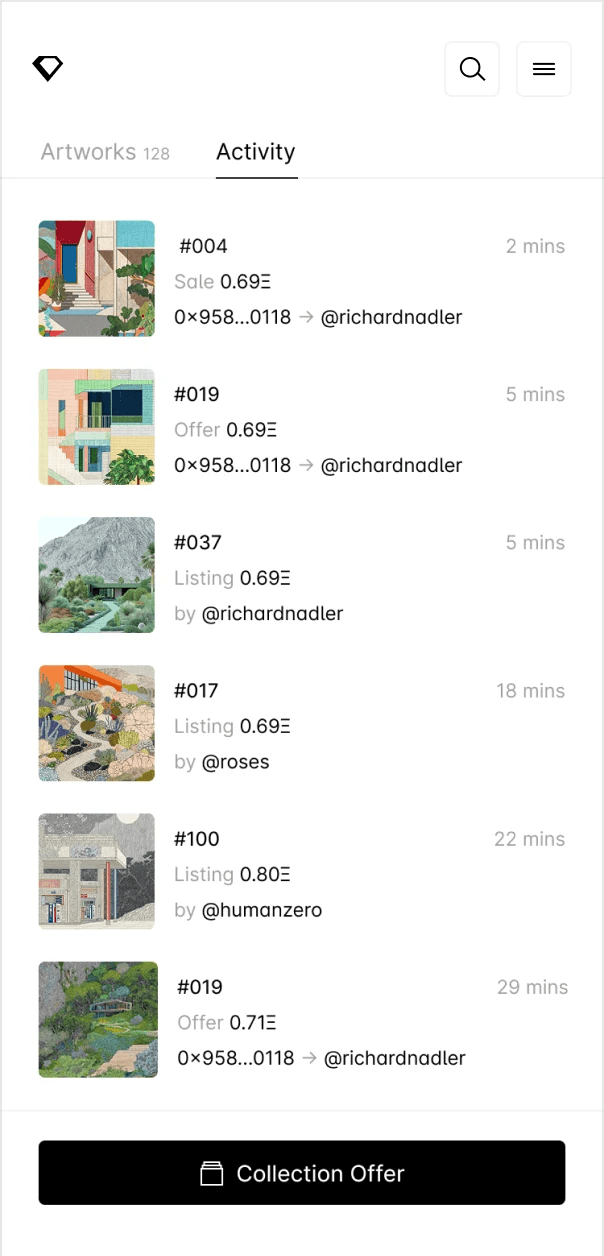Open the search icon

472,69
